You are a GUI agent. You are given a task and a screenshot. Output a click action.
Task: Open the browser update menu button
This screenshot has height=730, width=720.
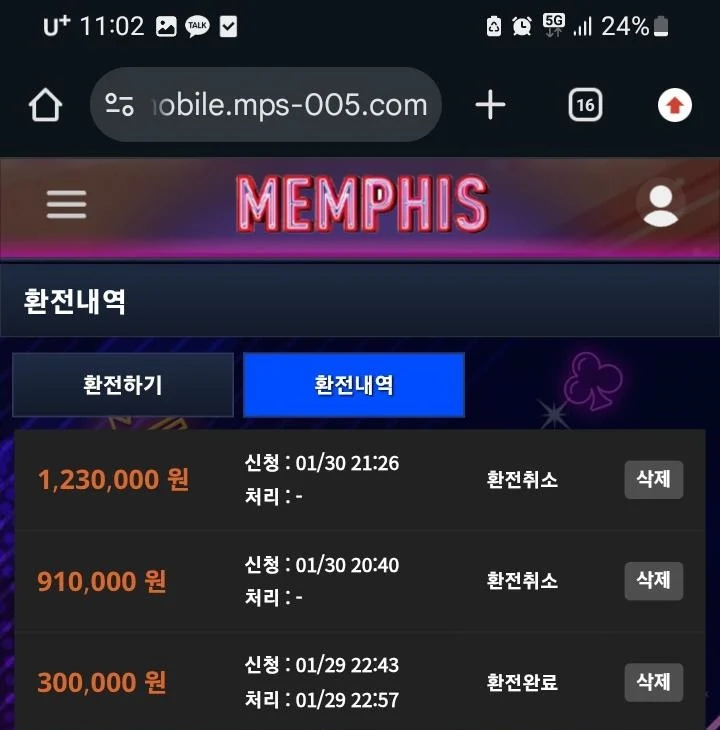[674, 105]
